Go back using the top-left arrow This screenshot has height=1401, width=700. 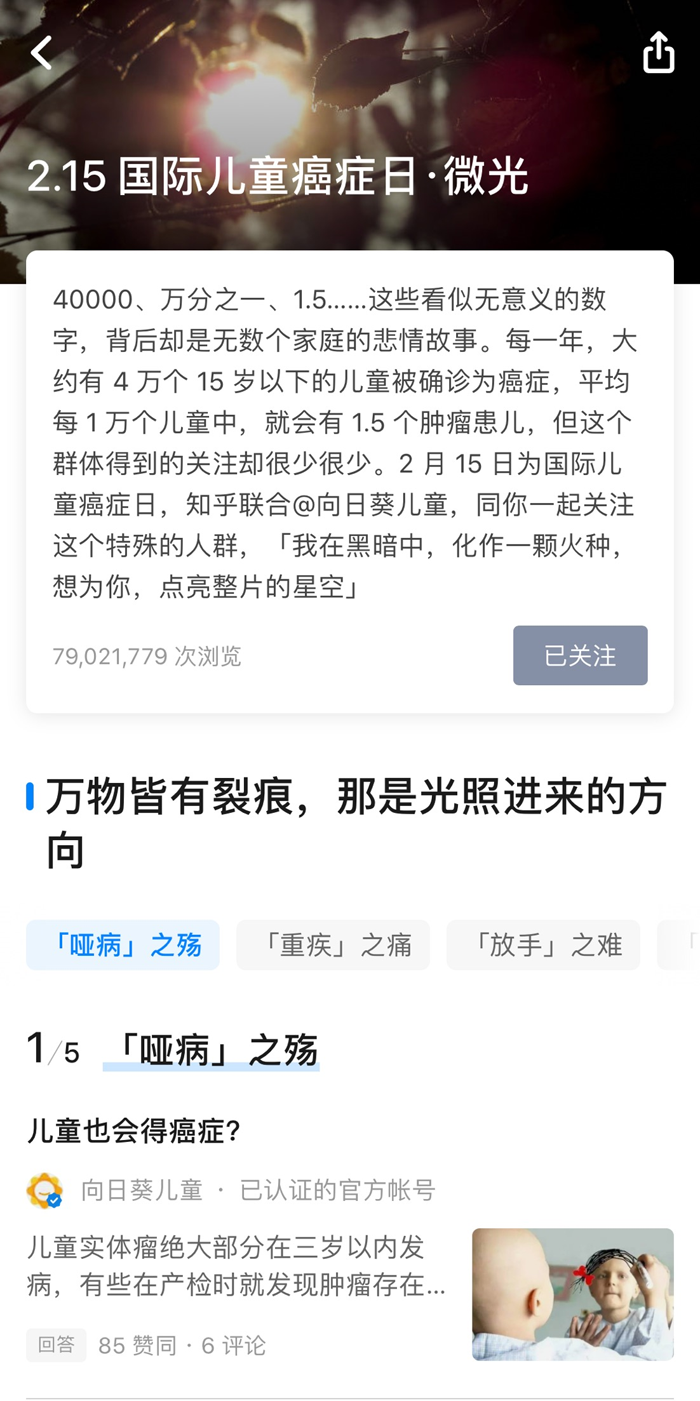(41, 53)
